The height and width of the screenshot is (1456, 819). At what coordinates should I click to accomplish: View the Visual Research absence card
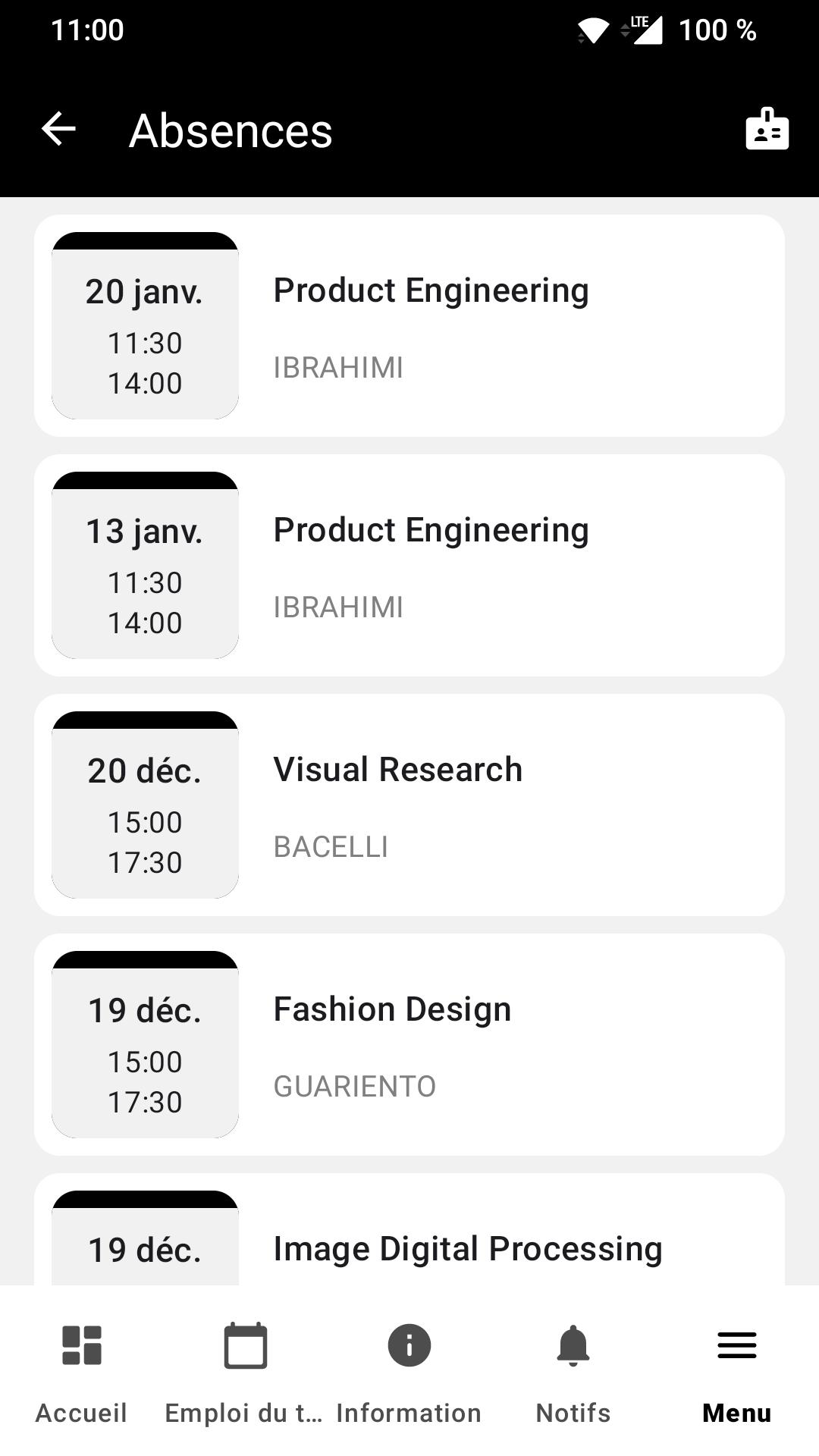coord(409,805)
